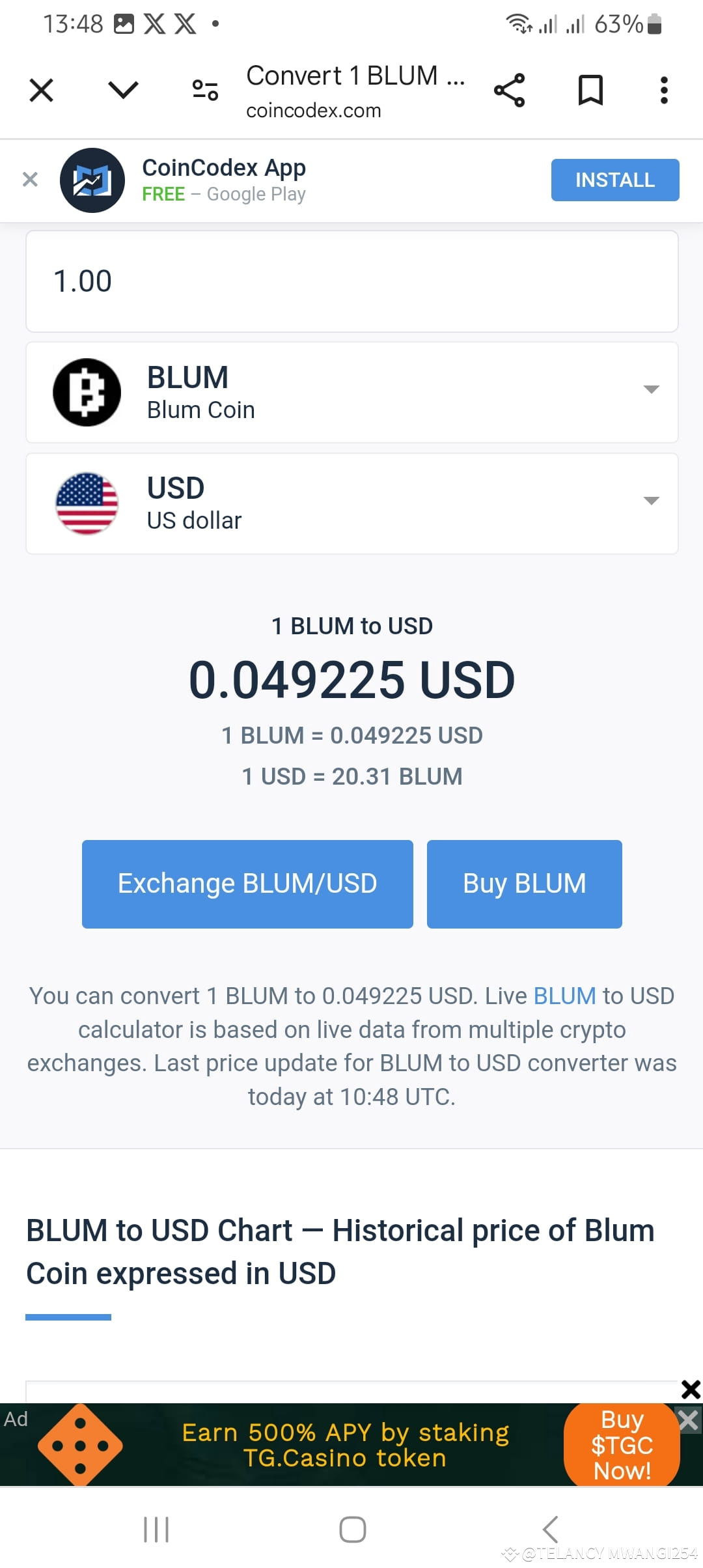Open the browser three-dot overflow menu

click(x=663, y=90)
